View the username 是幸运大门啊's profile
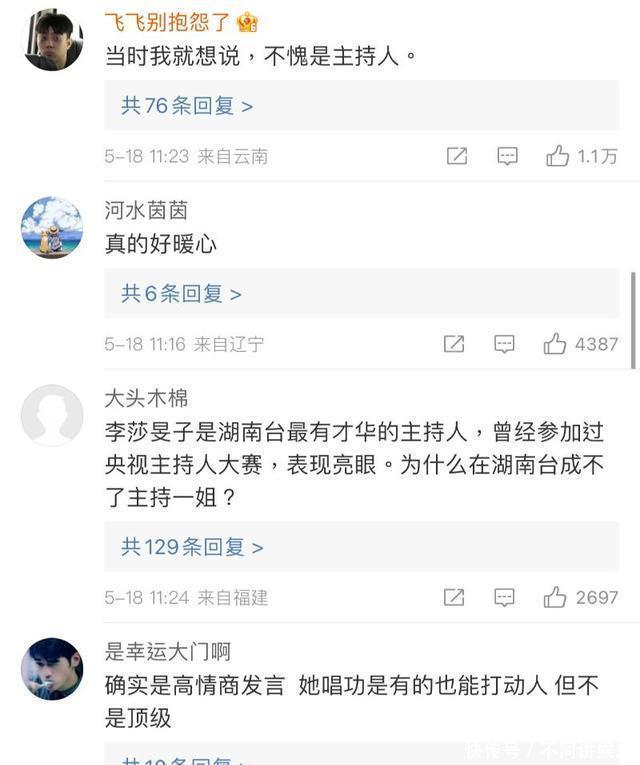Viewport: 640px width, 765px height. 168,652
